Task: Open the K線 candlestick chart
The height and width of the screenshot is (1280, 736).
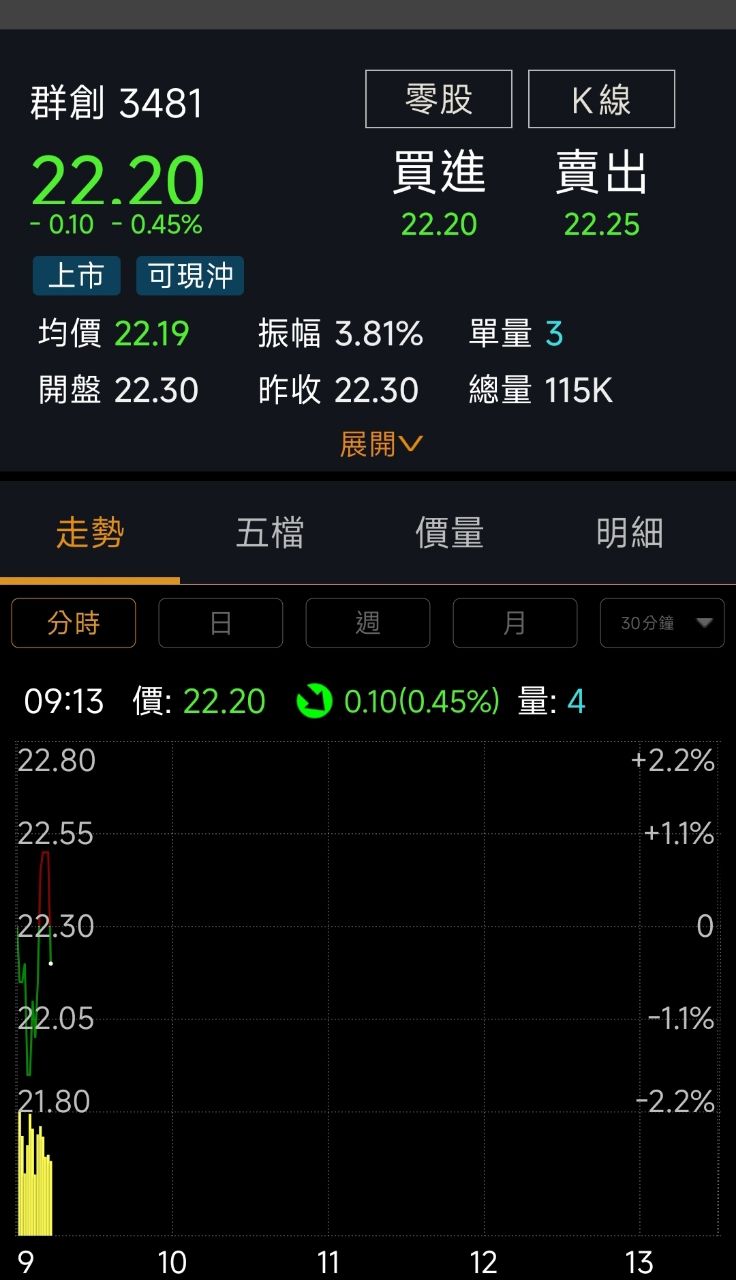Action: coord(601,99)
